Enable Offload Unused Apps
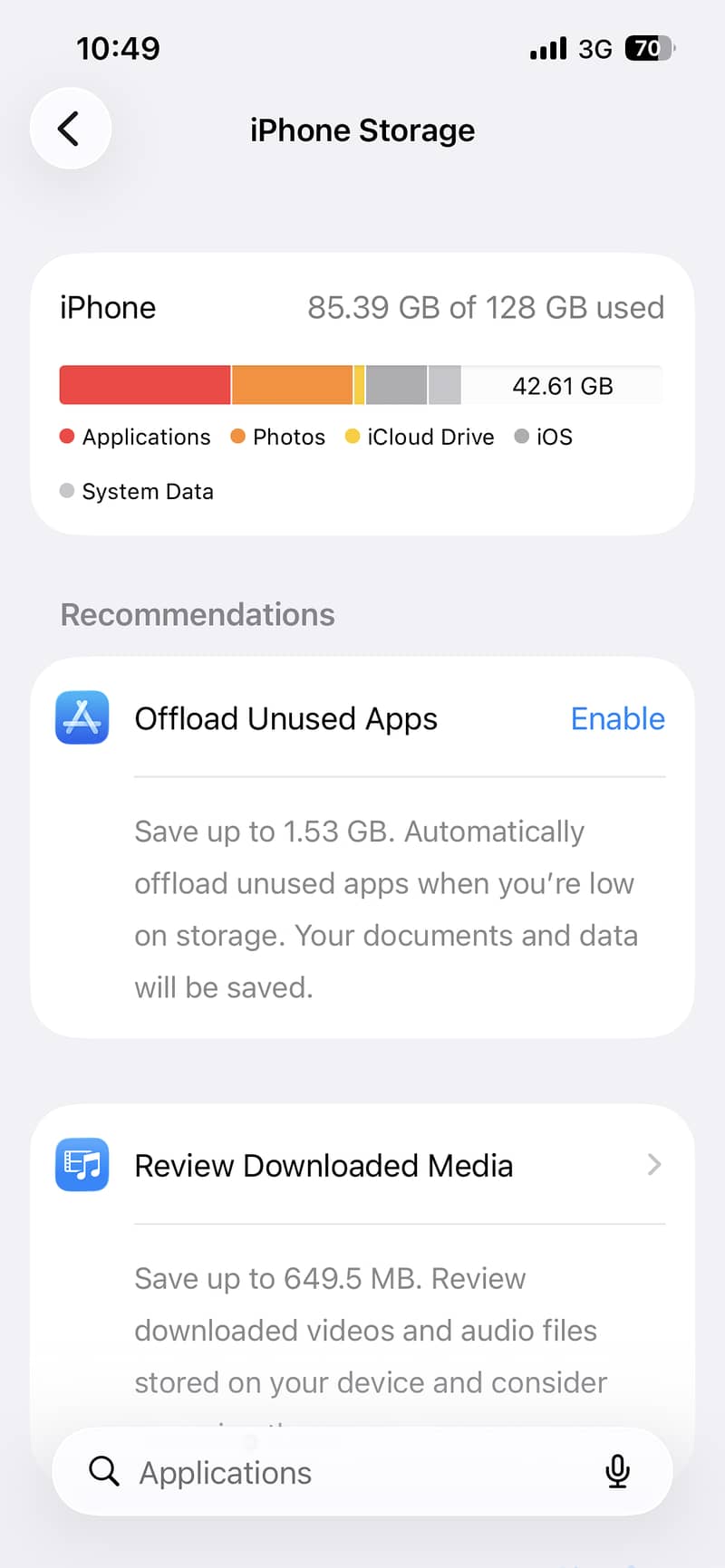 pyautogui.click(x=617, y=718)
